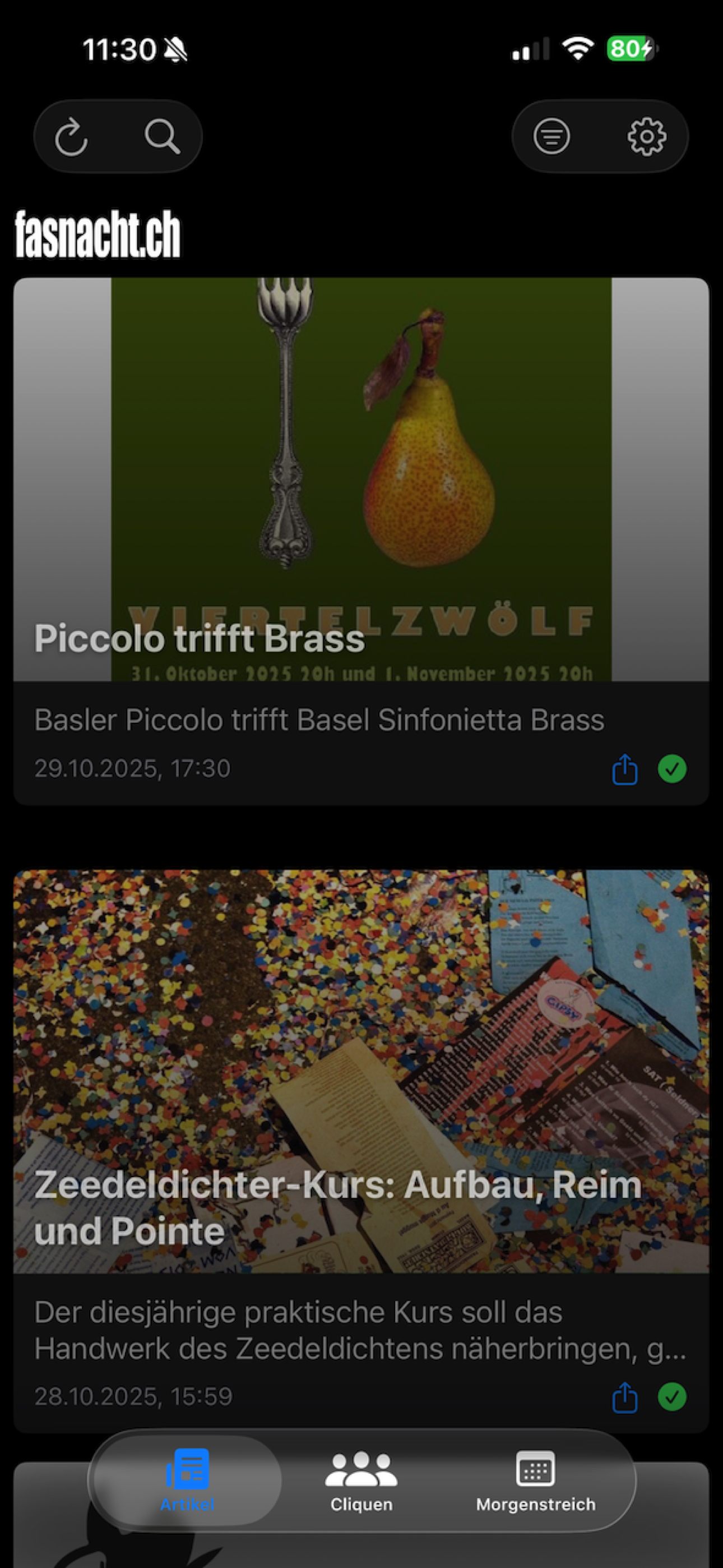Open the article filter options
This screenshot has height=1568, width=723.
tap(551, 136)
